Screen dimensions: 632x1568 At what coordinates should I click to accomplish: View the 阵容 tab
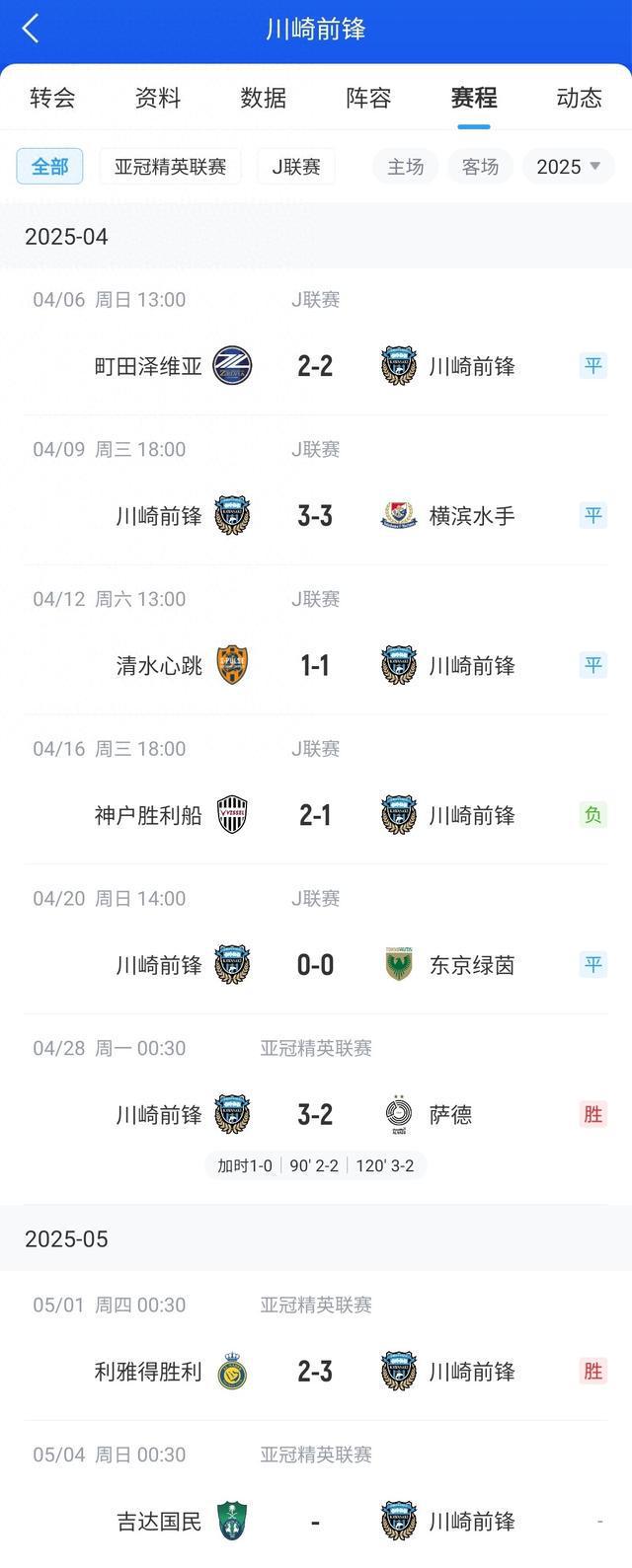(x=368, y=98)
